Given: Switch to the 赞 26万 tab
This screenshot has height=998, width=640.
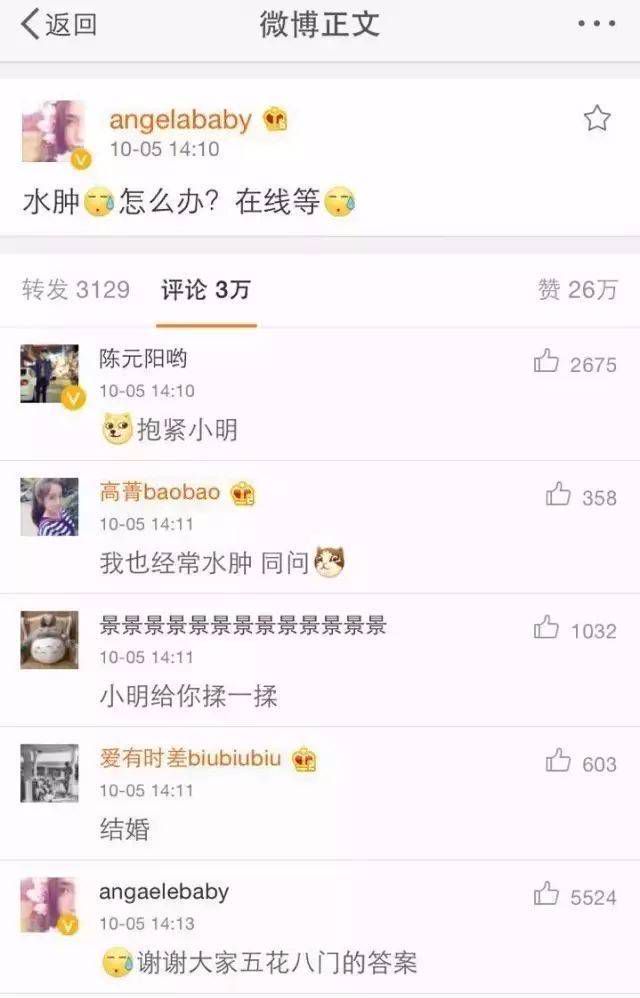Looking at the screenshot, I should coord(577,290).
